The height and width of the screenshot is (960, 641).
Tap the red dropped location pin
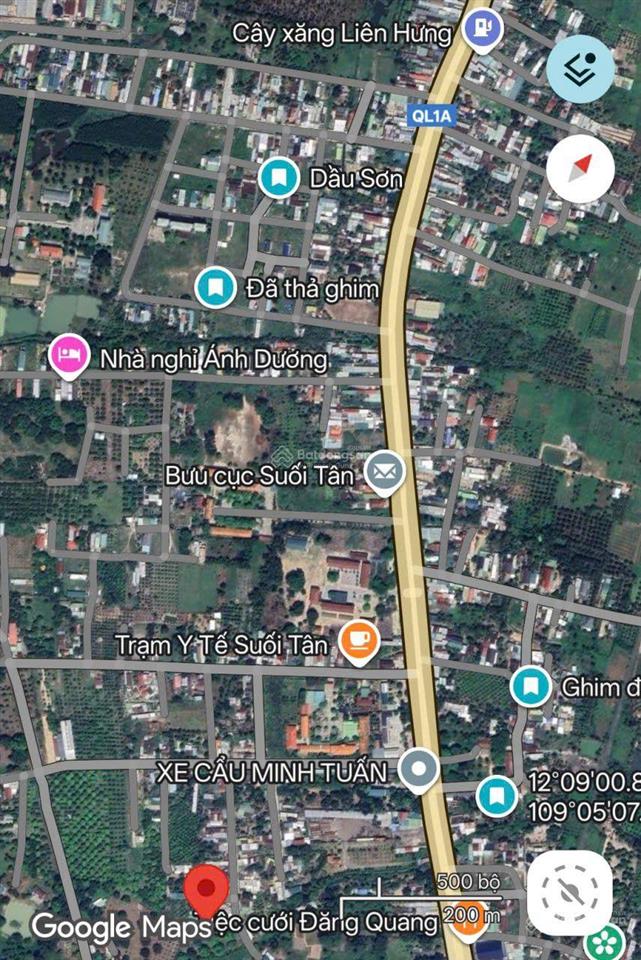207,888
